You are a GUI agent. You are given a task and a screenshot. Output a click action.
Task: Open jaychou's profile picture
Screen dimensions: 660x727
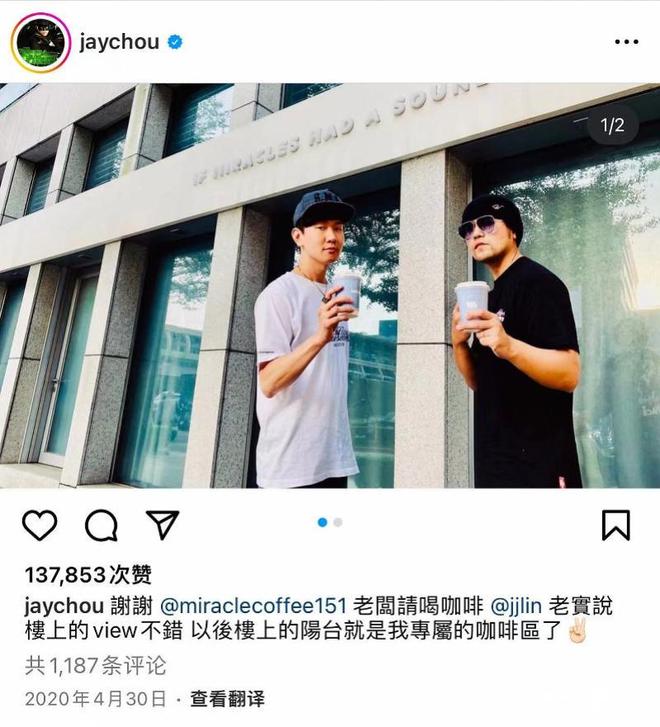click(x=41, y=43)
